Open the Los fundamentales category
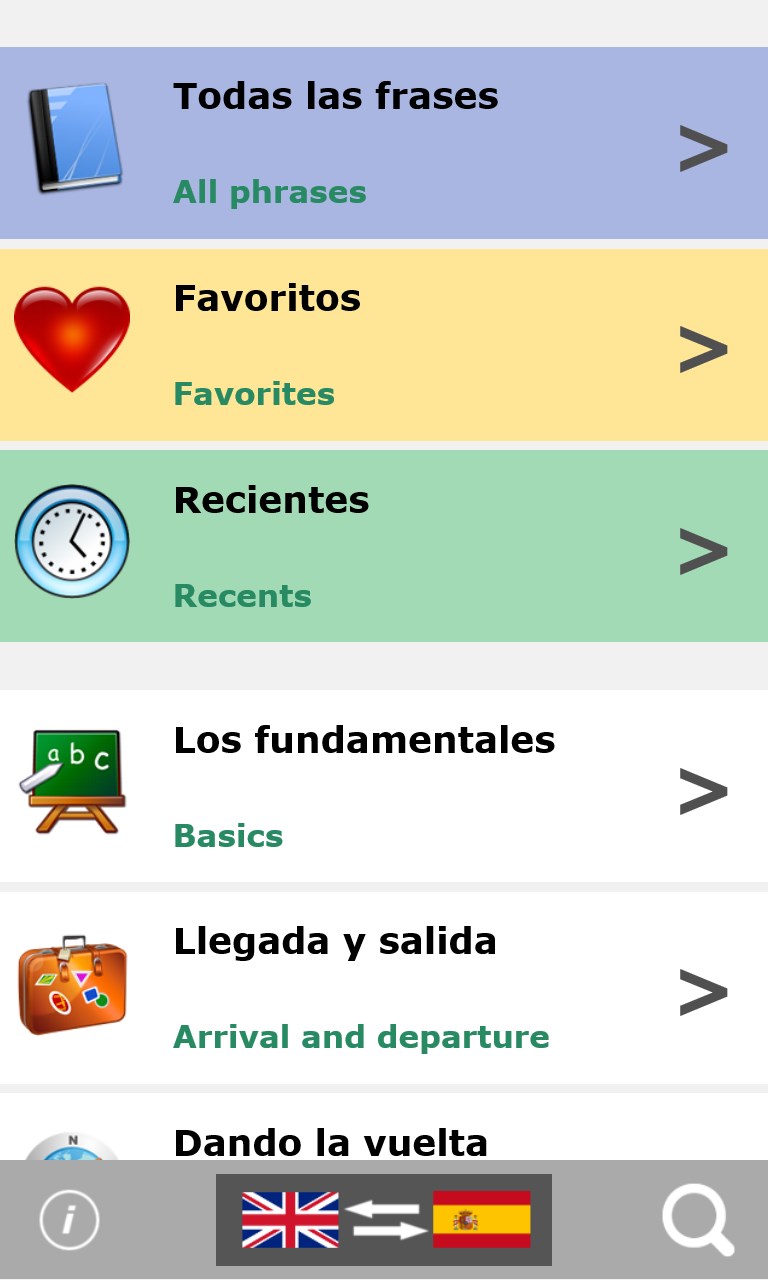The width and height of the screenshot is (768, 1280). click(384, 786)
